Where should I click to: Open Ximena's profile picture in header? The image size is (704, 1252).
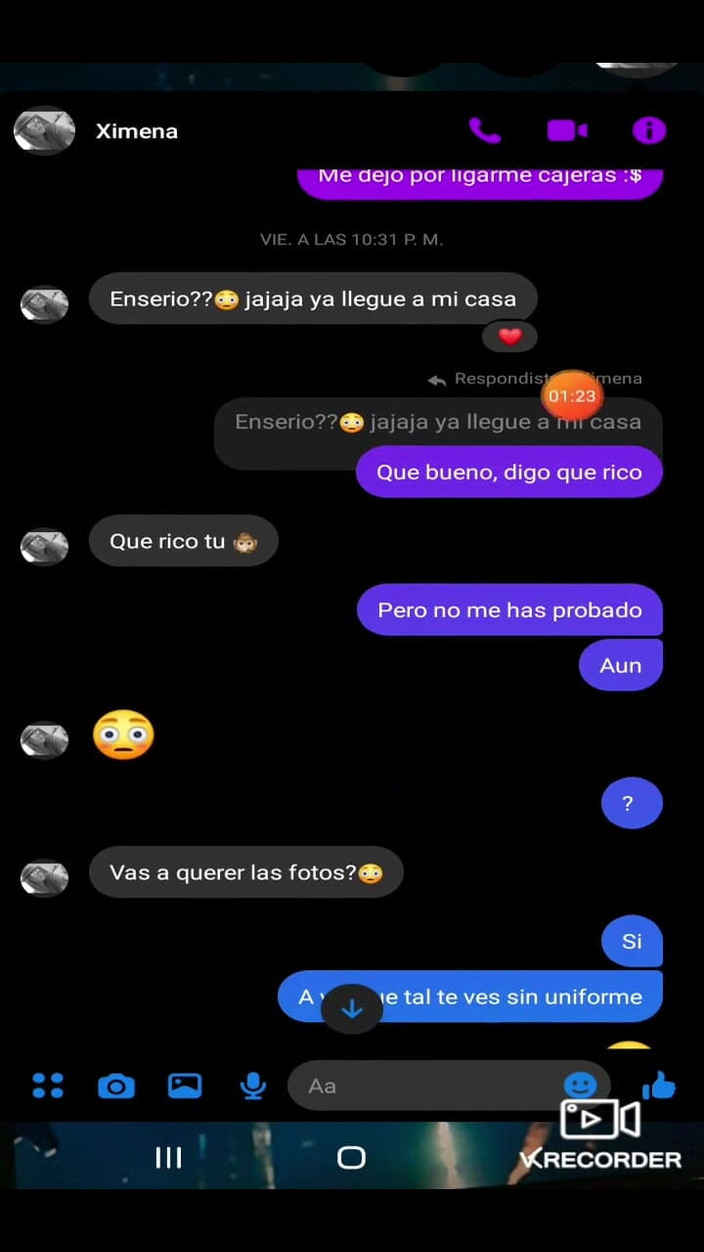point(45,131)
